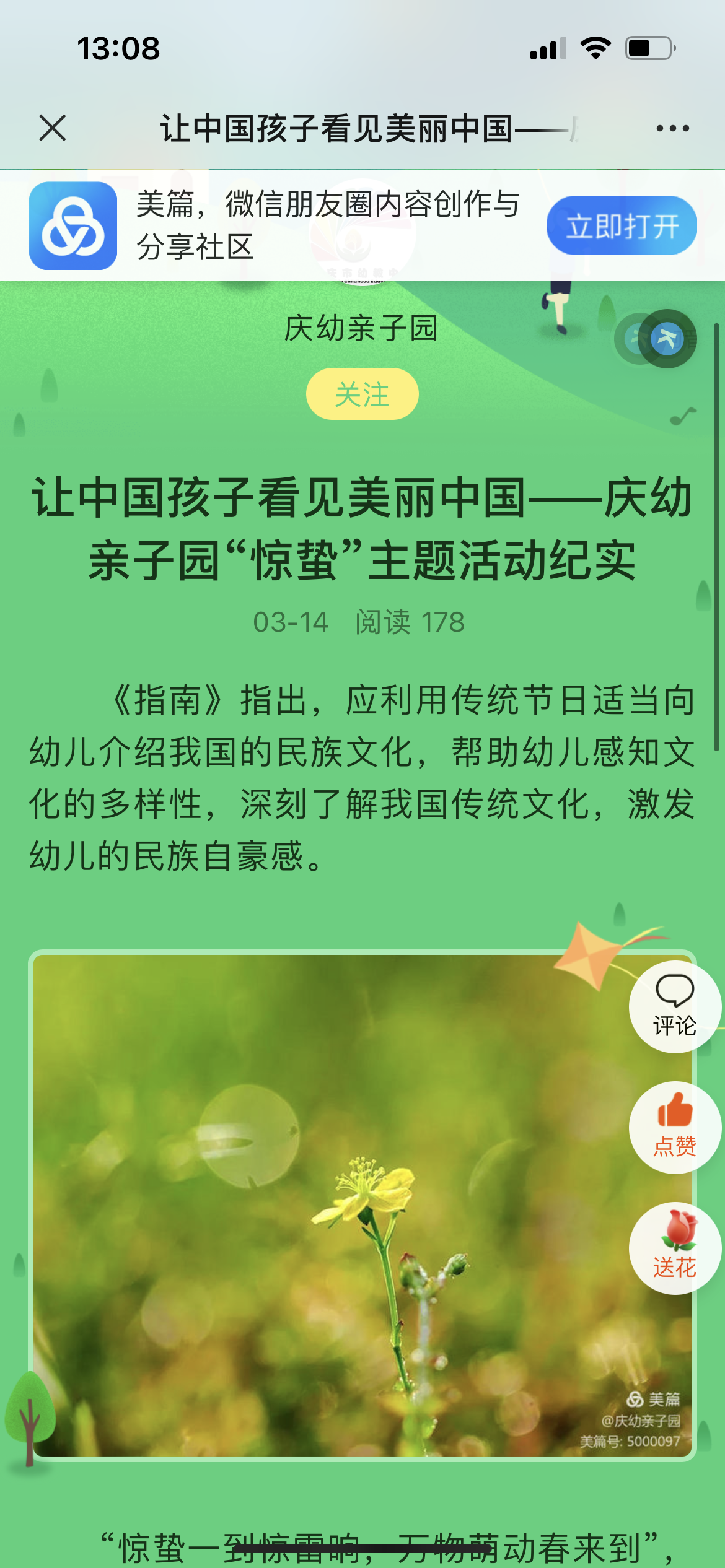The width and height of the screenshot is (725, 1568).
Task: Send a flower with 送花
Action: [x=674, y=1247]
